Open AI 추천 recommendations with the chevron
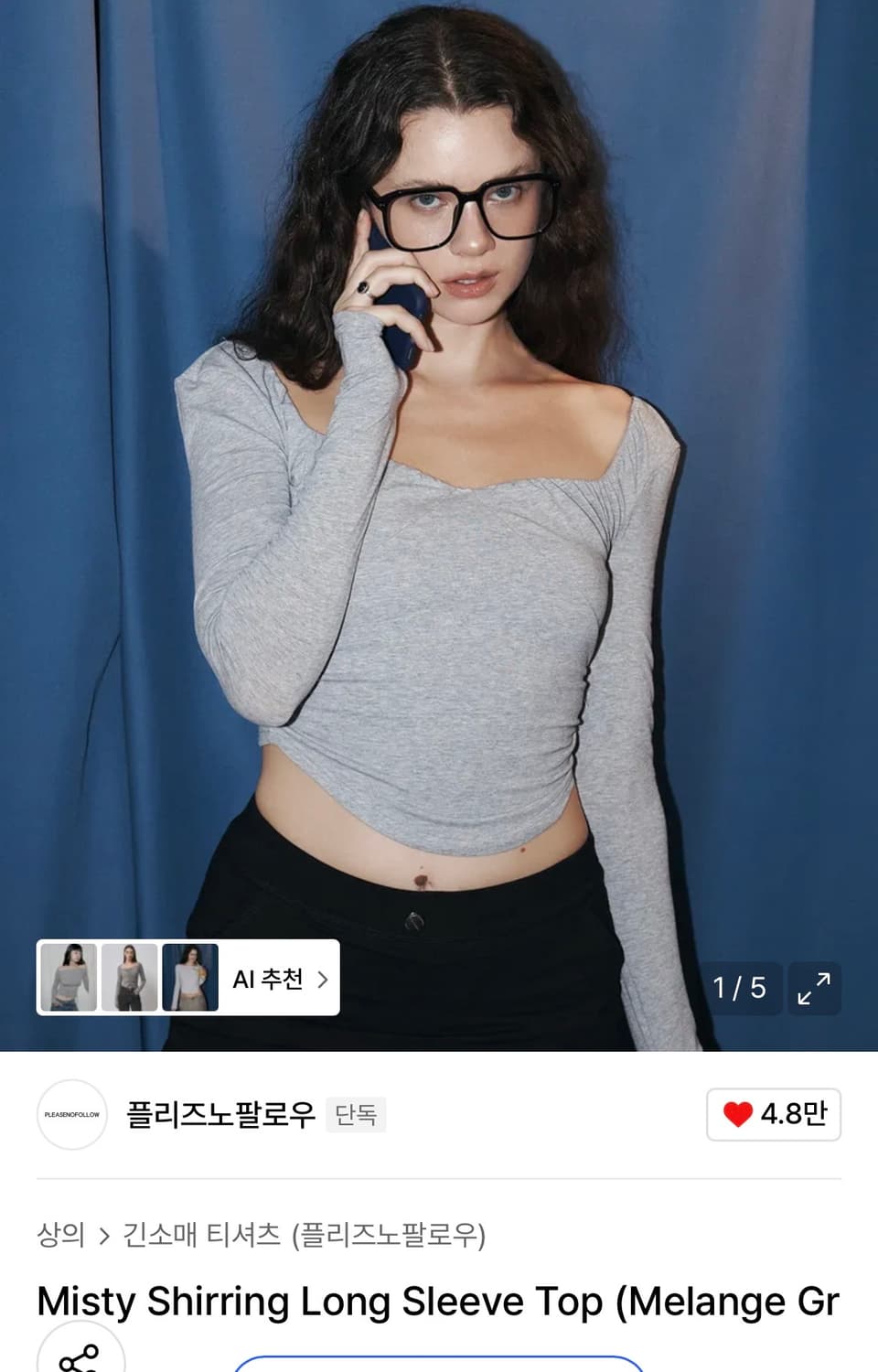The height and width of the screenshot is (1372, 878). (322, 979)
